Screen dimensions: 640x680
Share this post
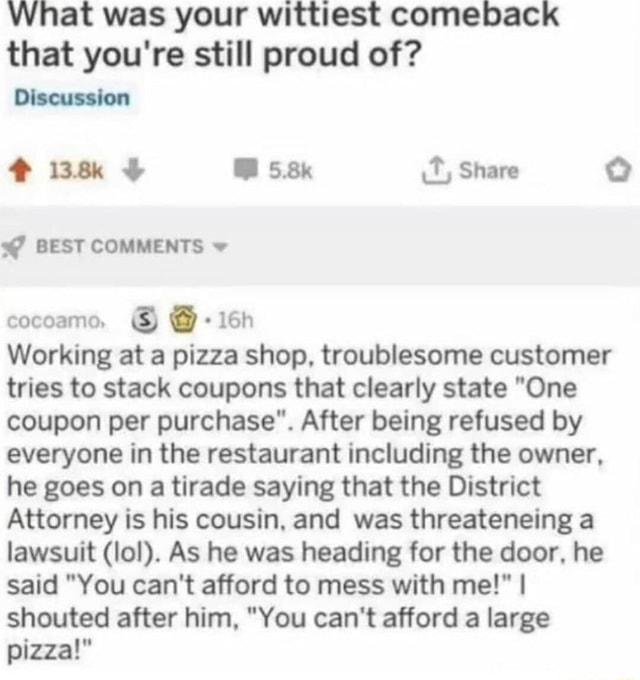click(476, 170)
